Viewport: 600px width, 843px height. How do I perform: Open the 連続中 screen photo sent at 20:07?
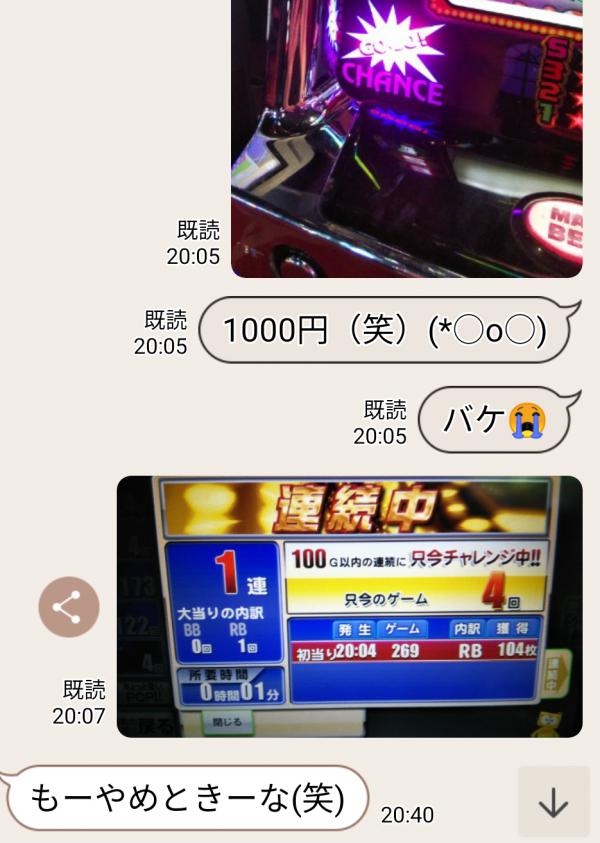click(x=350, y=607)
